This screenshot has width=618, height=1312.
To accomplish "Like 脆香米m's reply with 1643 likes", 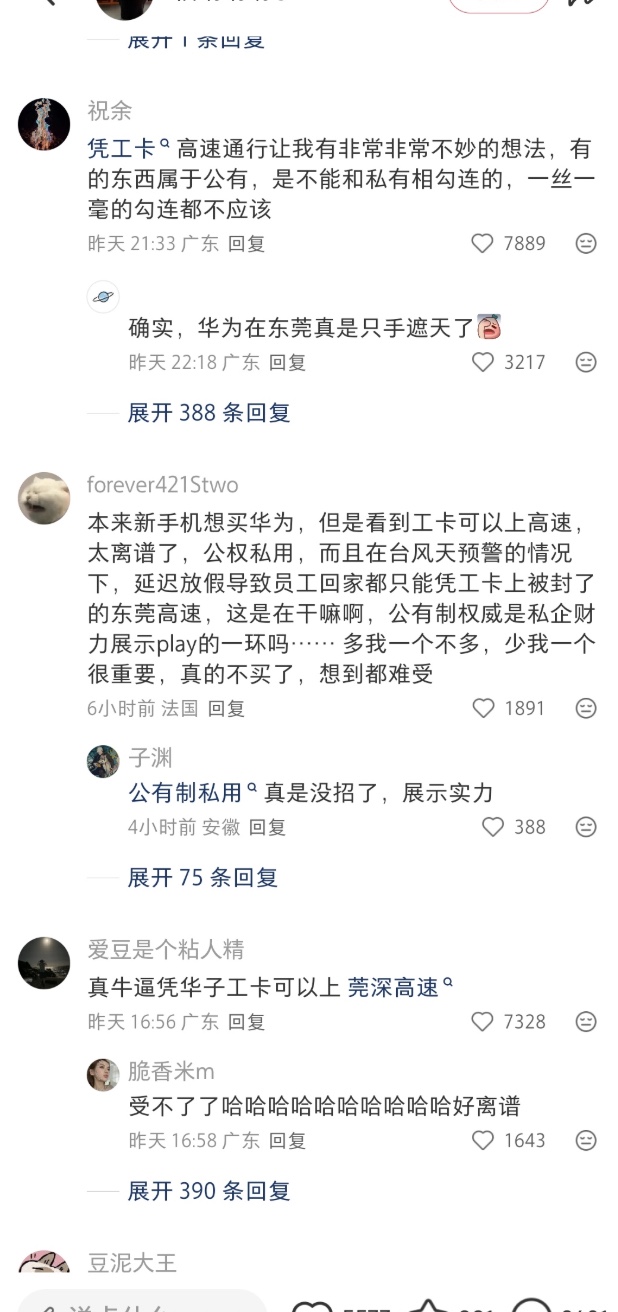I will coord(483,1140).
